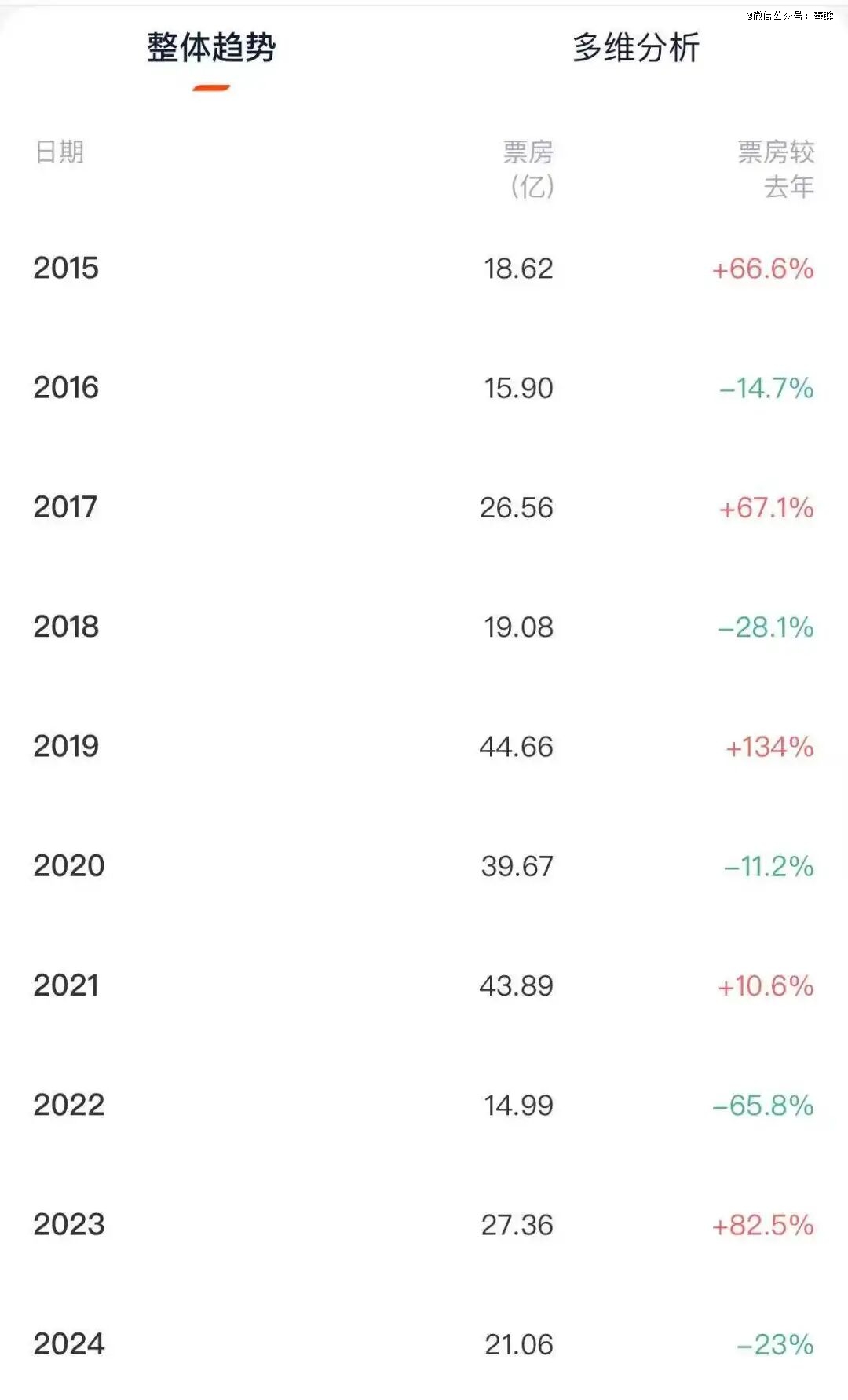The height and width of the screenshot is (1400, 848).
Task: Click the -23% change for 2024
Action: pos(777,1344)
